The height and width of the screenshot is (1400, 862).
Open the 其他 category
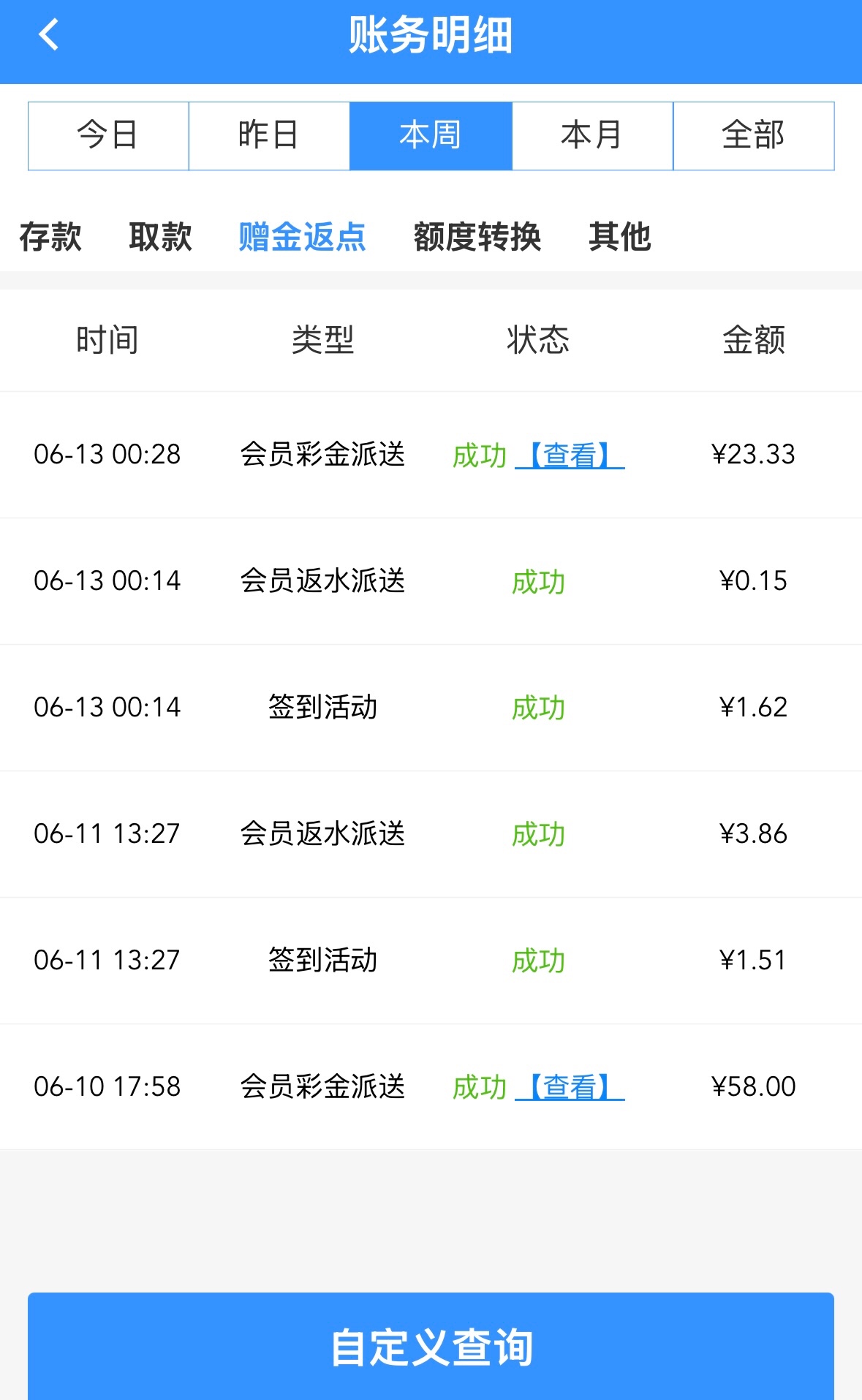pyautogui.click(x=620, y=237)
